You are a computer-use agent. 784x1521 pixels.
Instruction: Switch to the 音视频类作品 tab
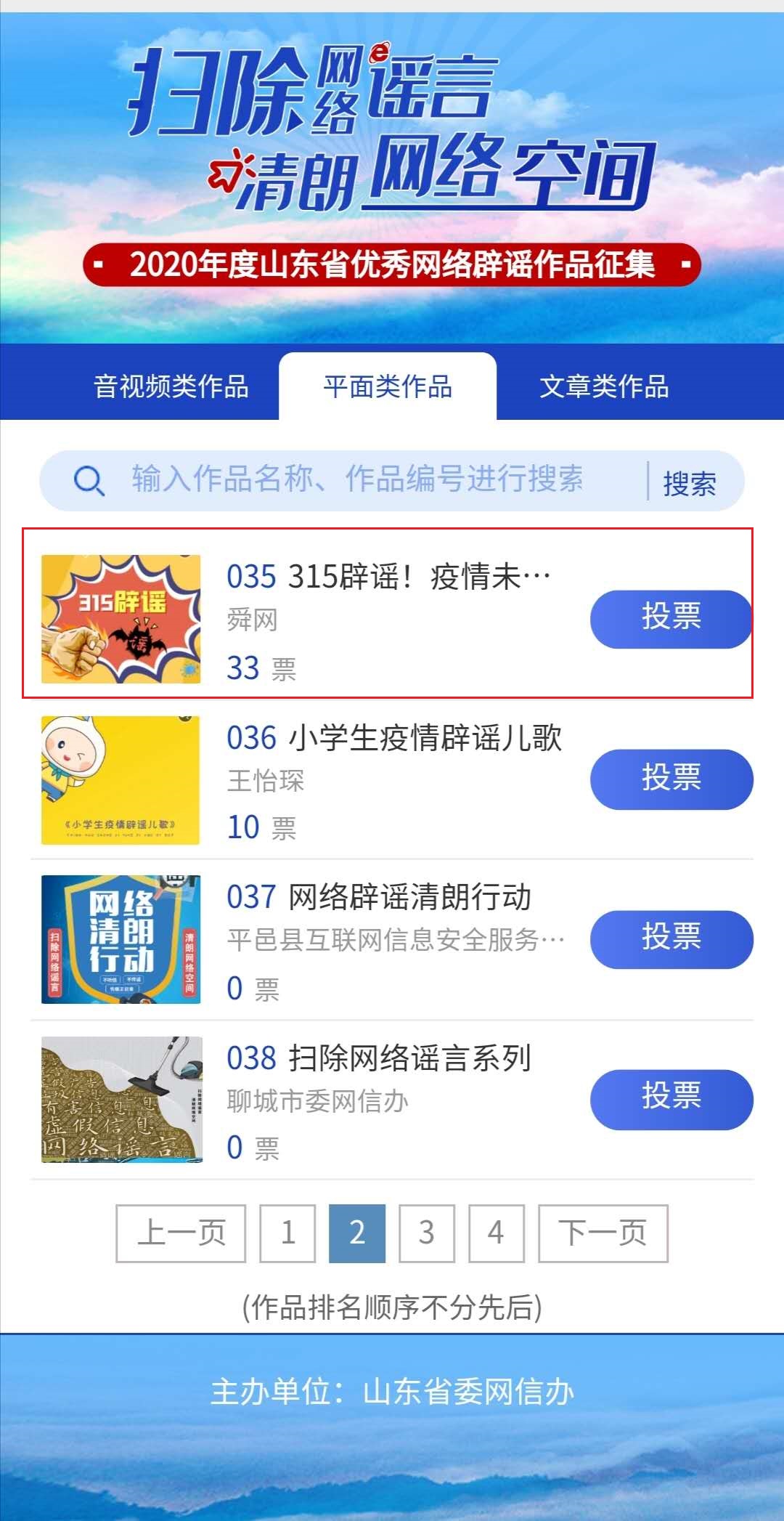[173, 387]
